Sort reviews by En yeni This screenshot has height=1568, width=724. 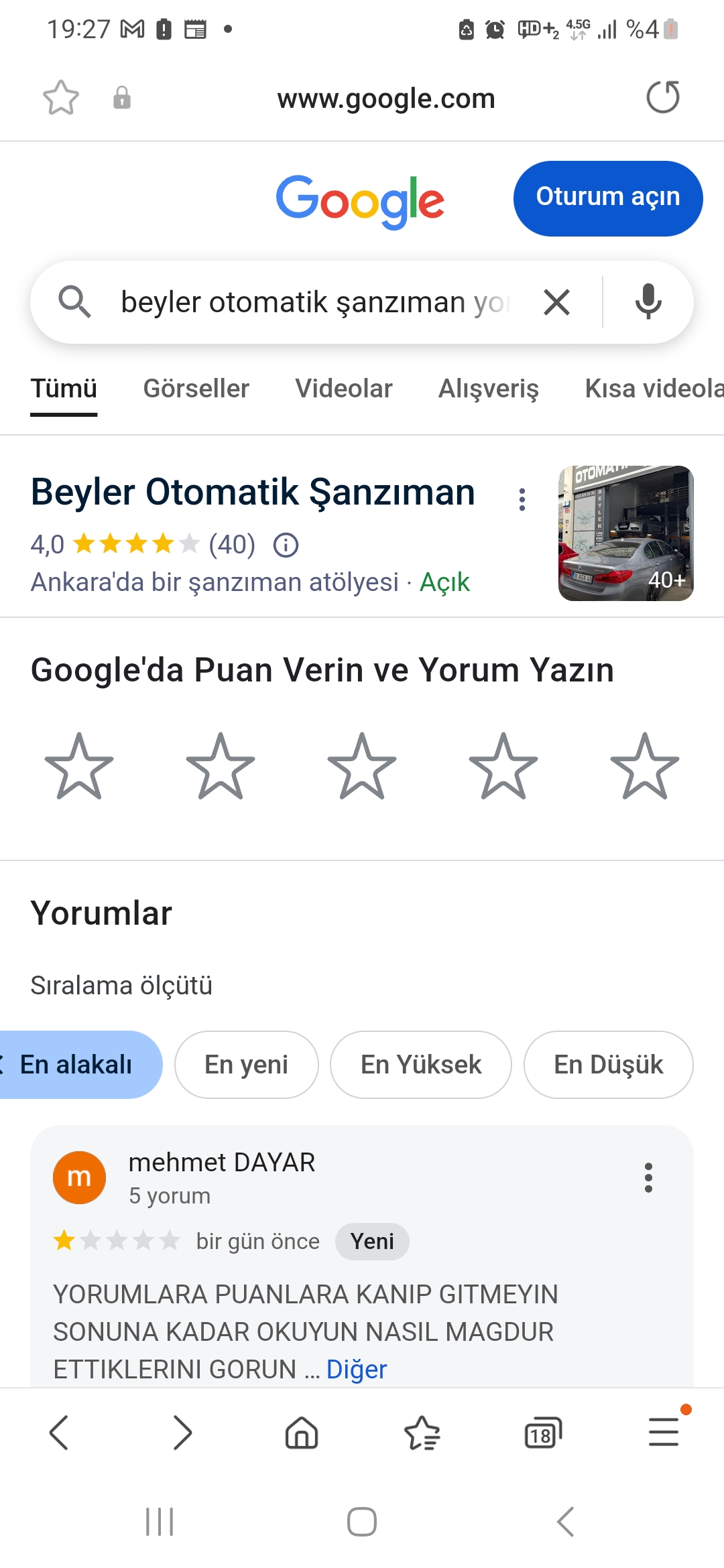click(x=246, y=1064)
